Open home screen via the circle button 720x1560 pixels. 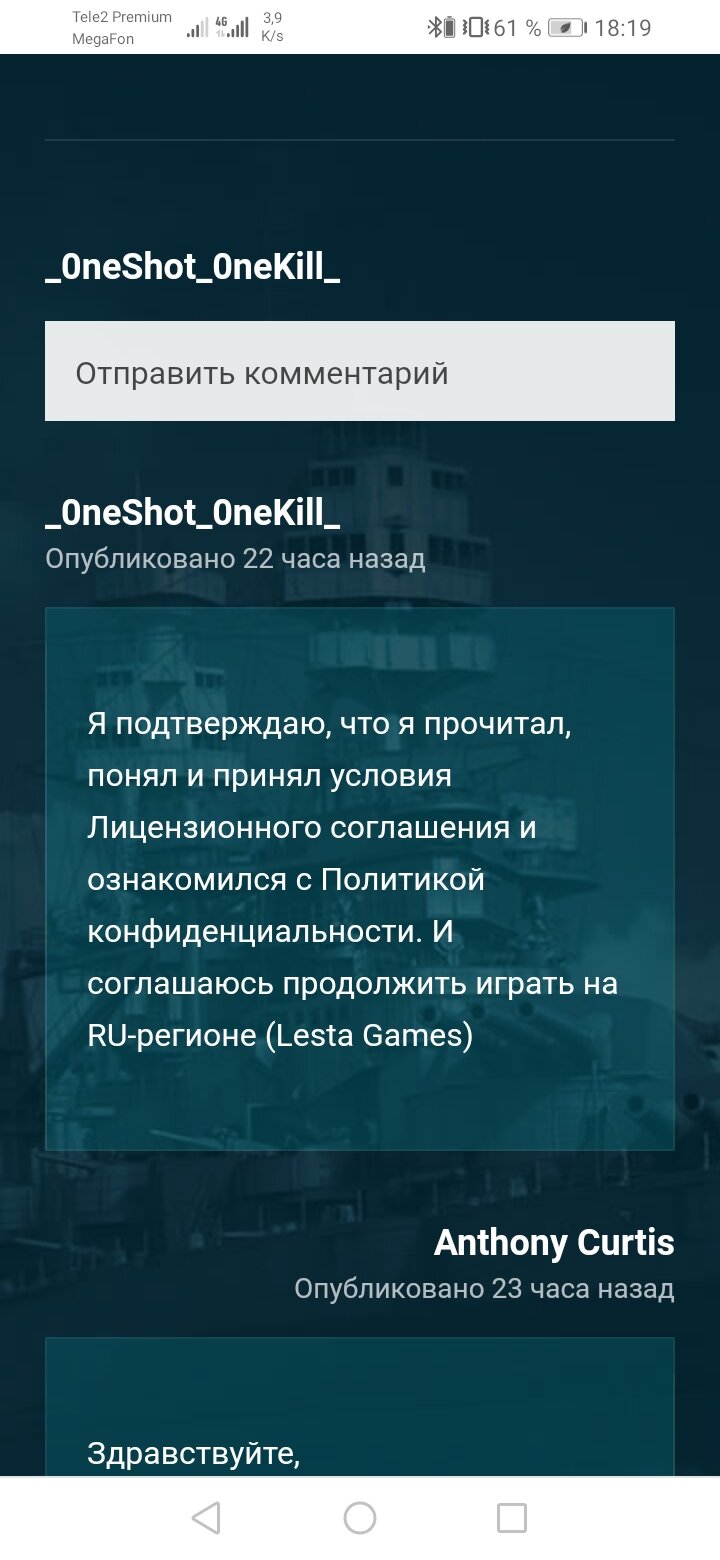coord(360,1518)
